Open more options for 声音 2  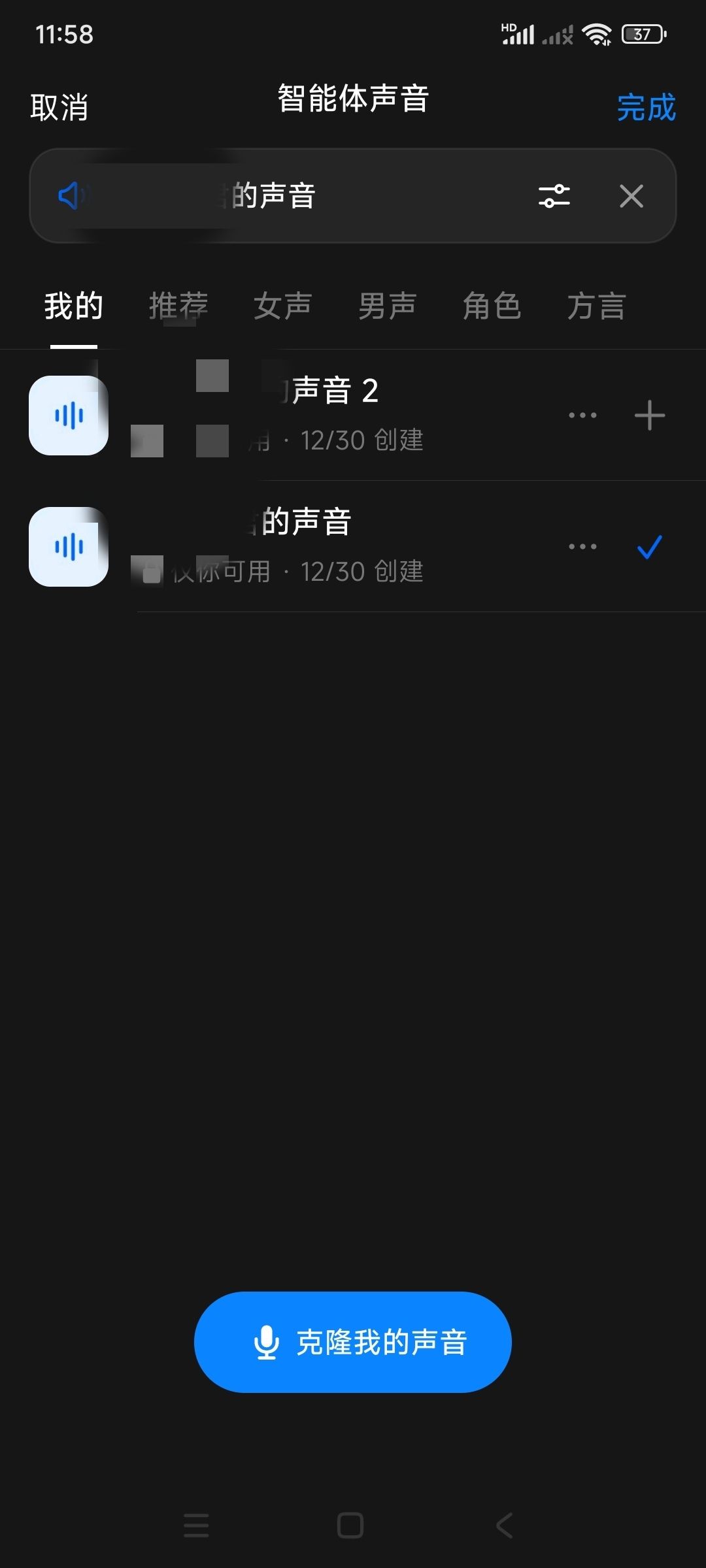coord(582,415)
